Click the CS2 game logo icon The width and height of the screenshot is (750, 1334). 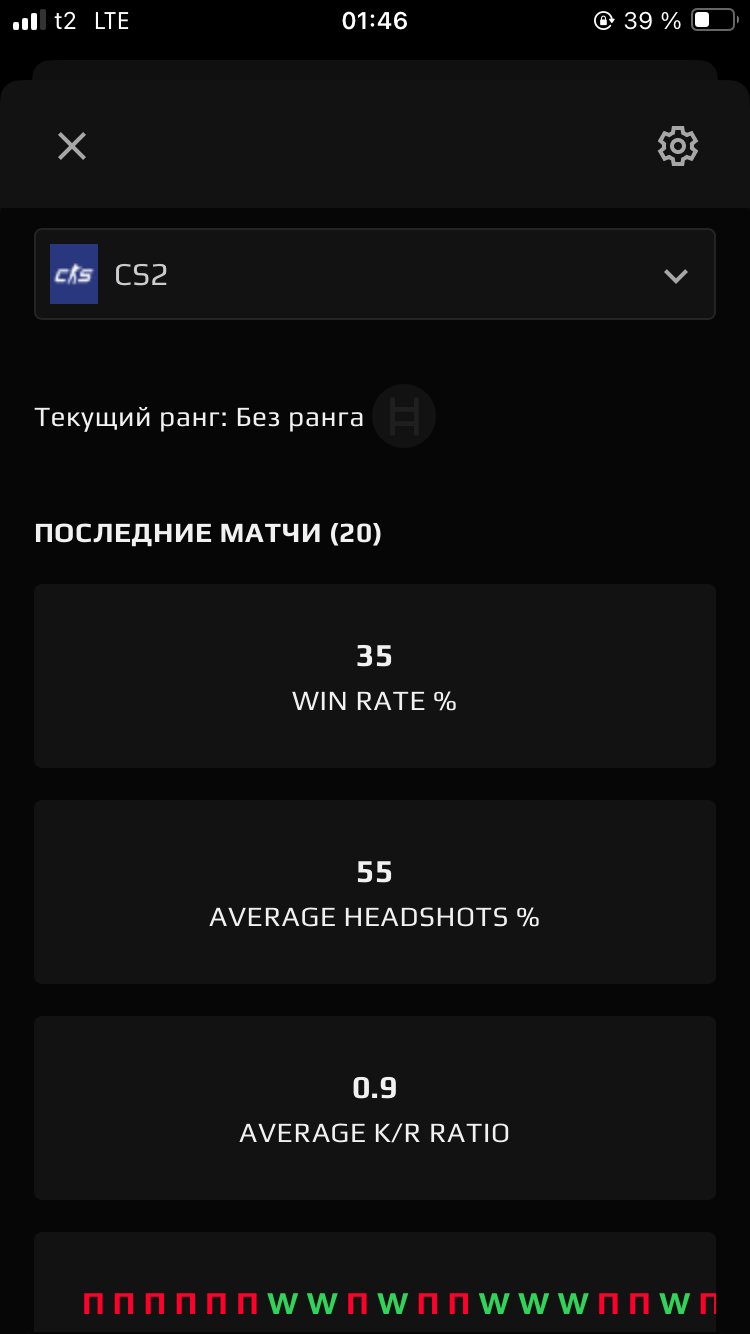pos(73,274)
